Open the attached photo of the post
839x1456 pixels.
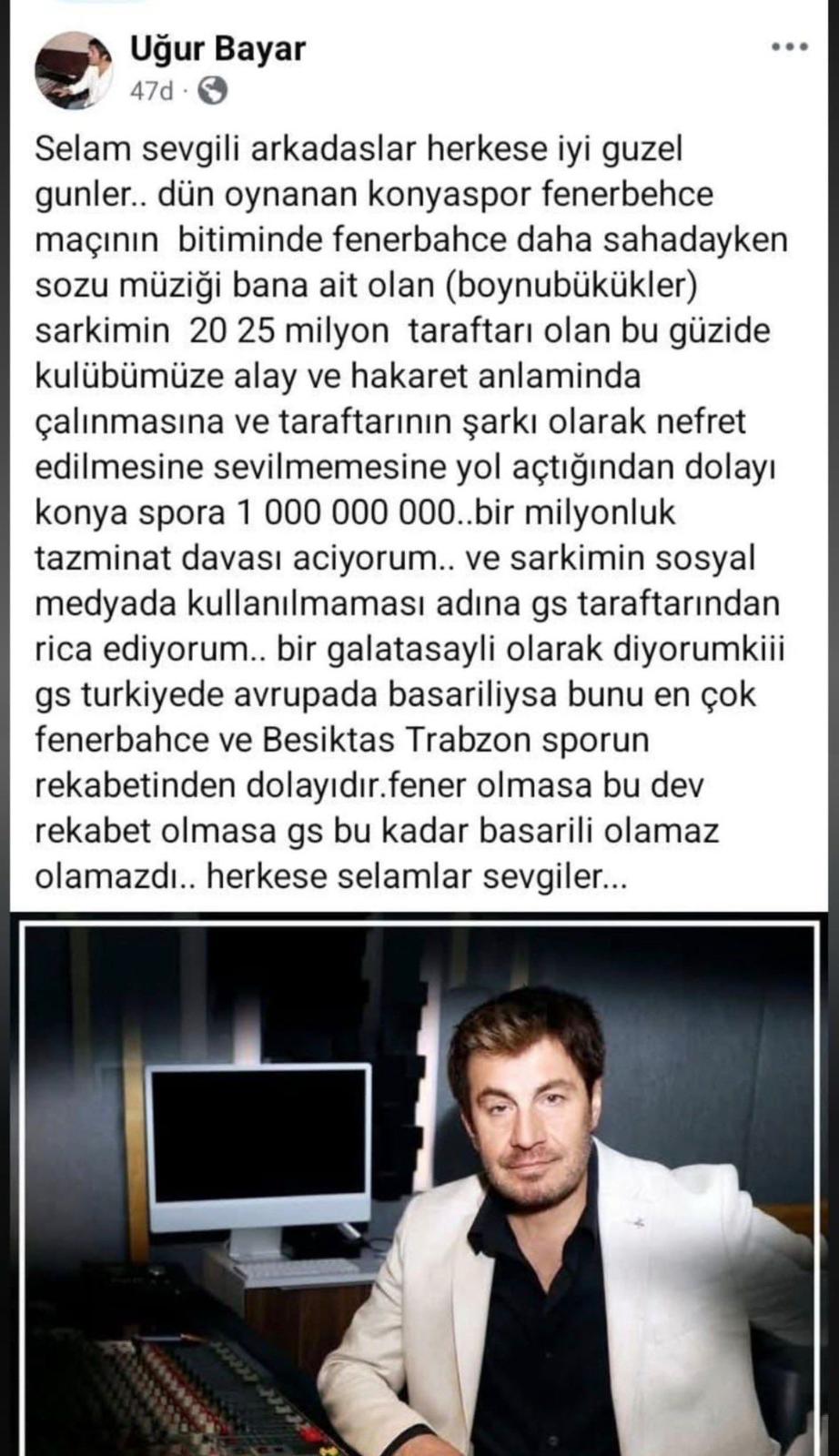[x=419, y=1188]
